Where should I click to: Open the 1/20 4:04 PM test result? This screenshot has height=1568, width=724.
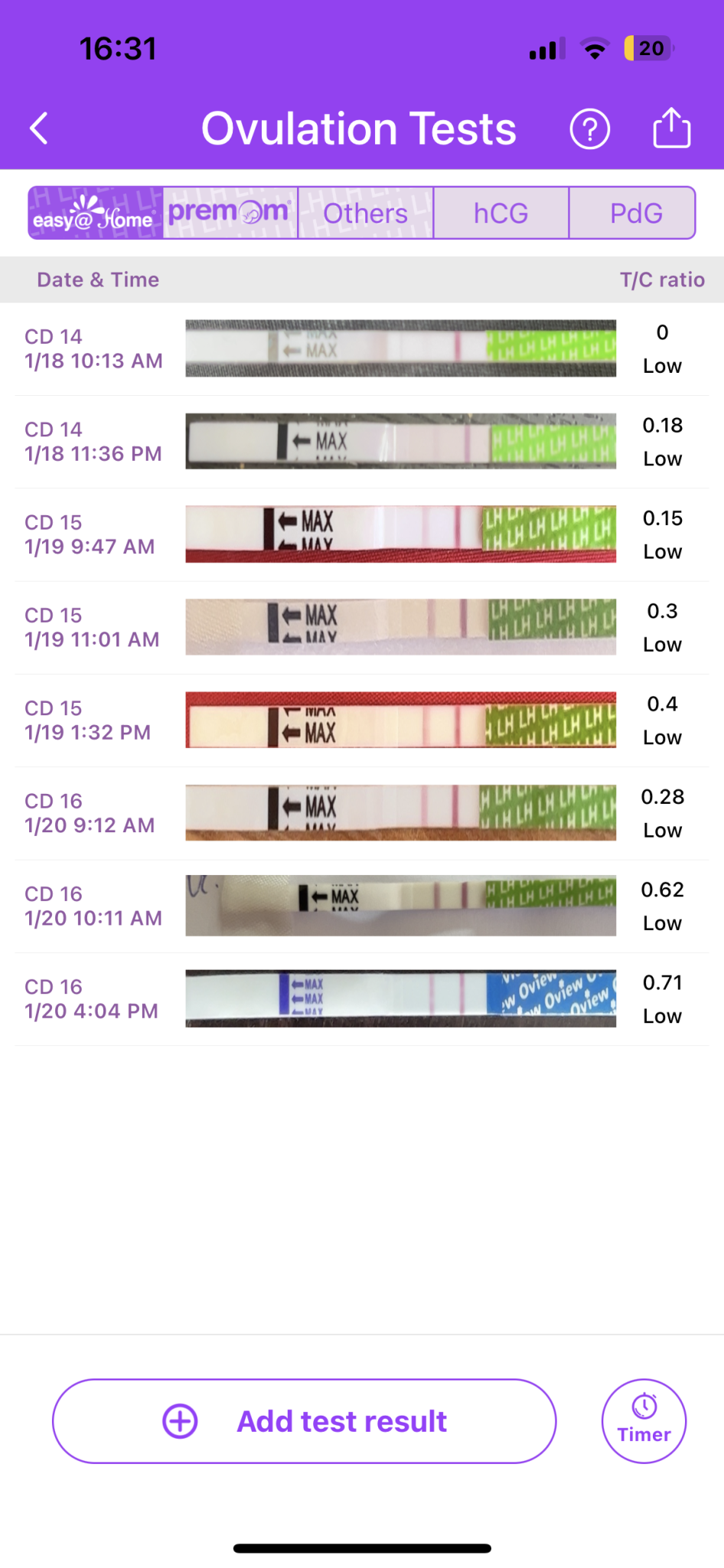tap(362, 999)
